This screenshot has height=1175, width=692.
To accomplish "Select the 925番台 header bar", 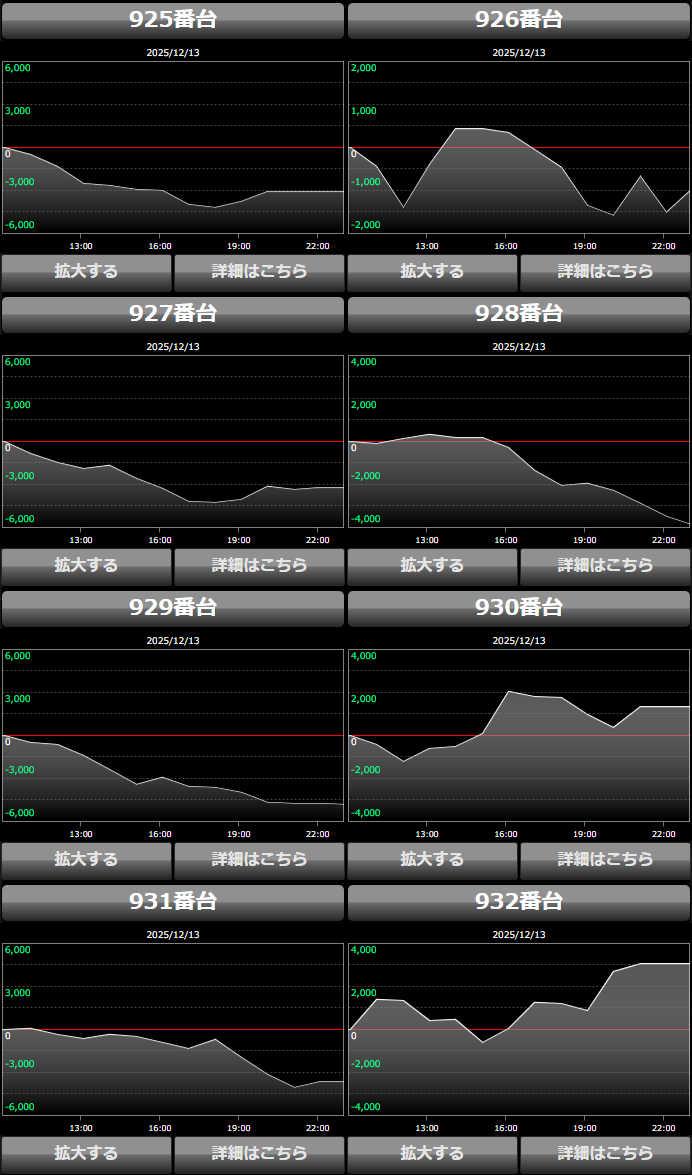I will (x=173, y=20).
